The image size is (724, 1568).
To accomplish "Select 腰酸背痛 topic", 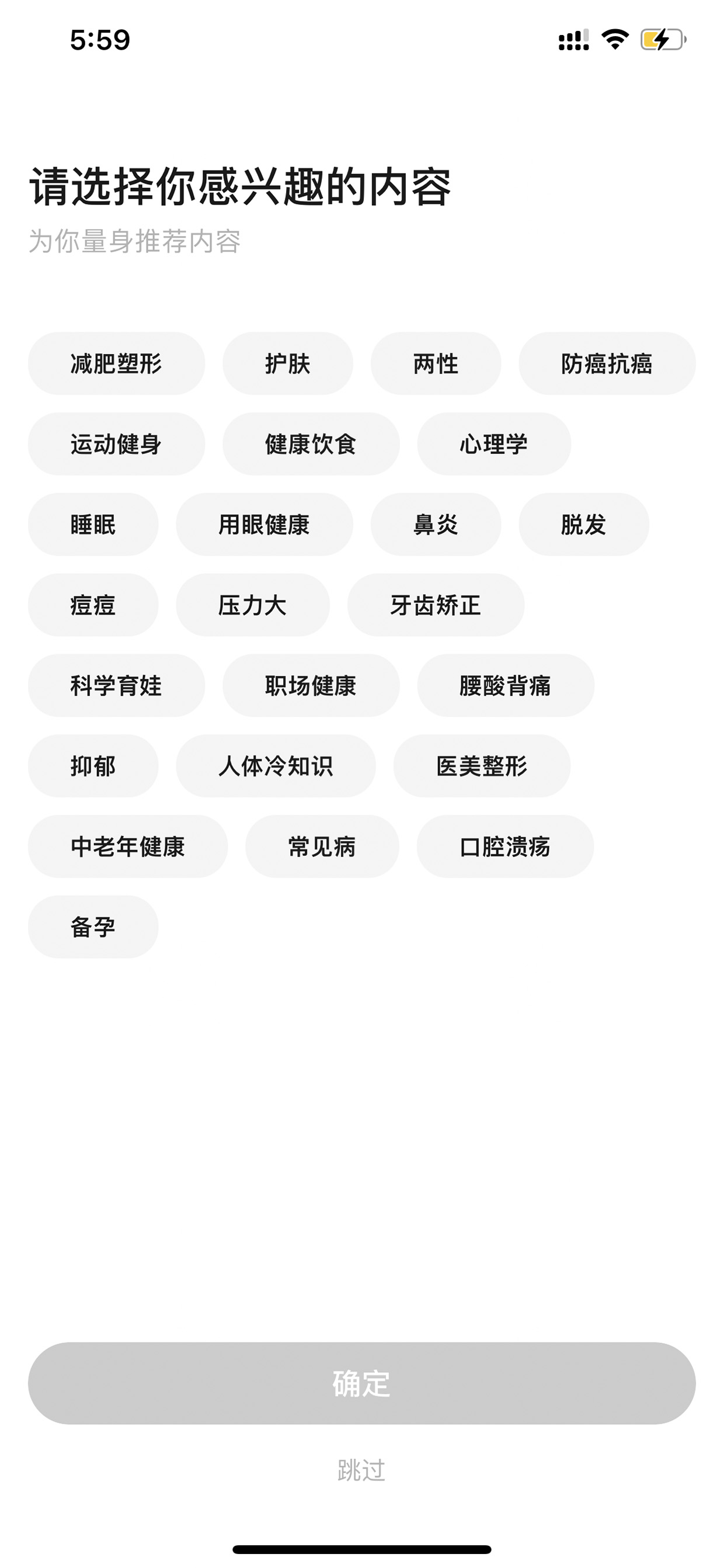I will 506,685.
